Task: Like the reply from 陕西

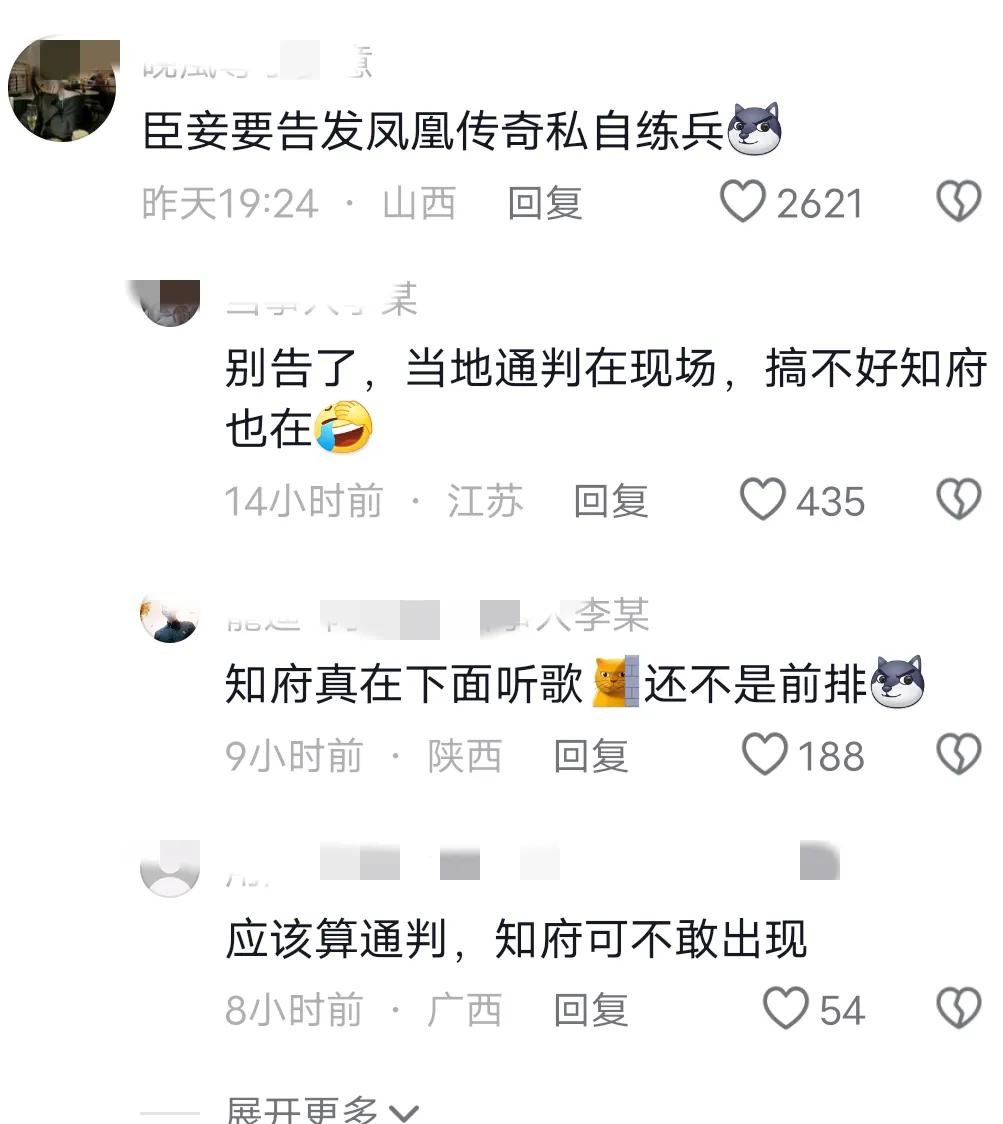Action: (766, 755)
